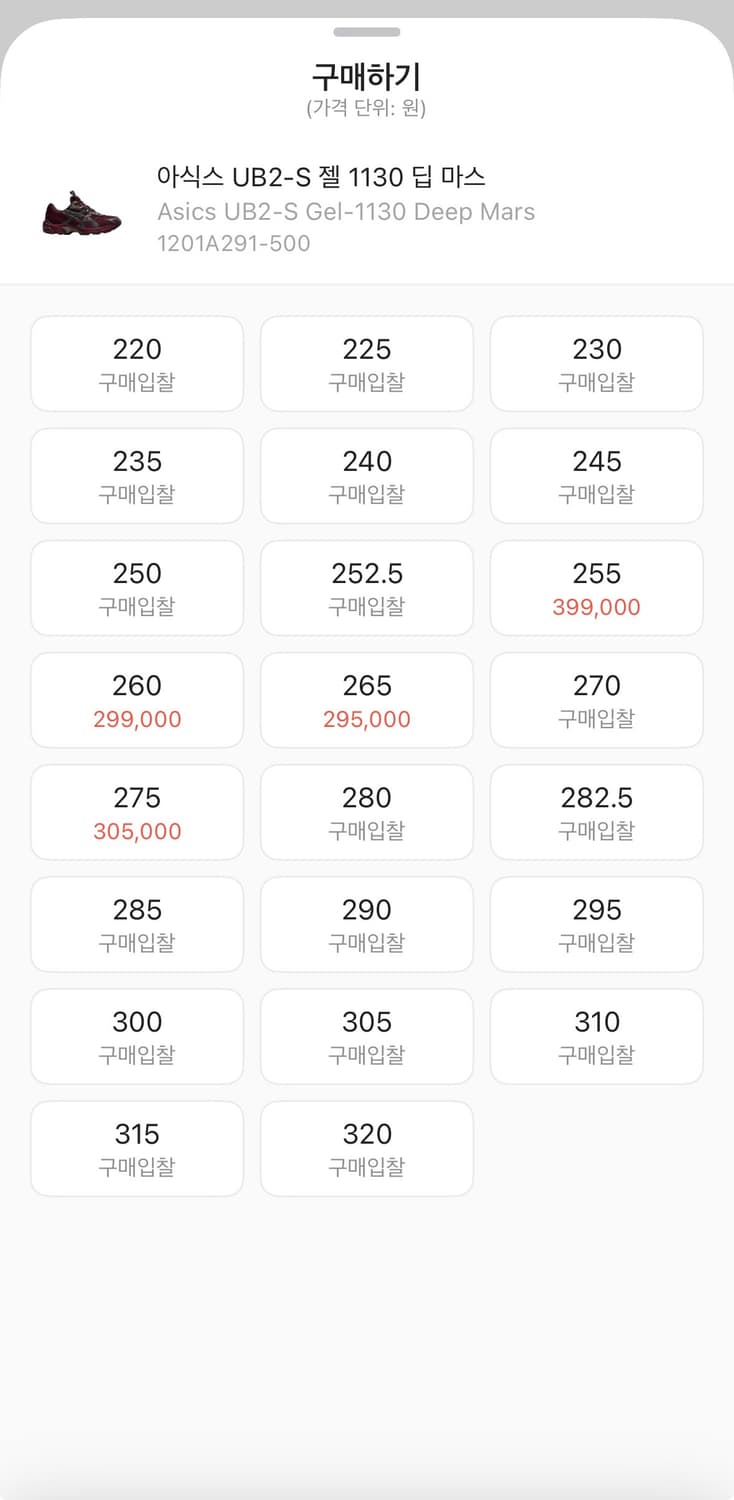Select half size 282.5 bid
Viewport: 734px width, 1500px height.
click(x=596, y=812)
